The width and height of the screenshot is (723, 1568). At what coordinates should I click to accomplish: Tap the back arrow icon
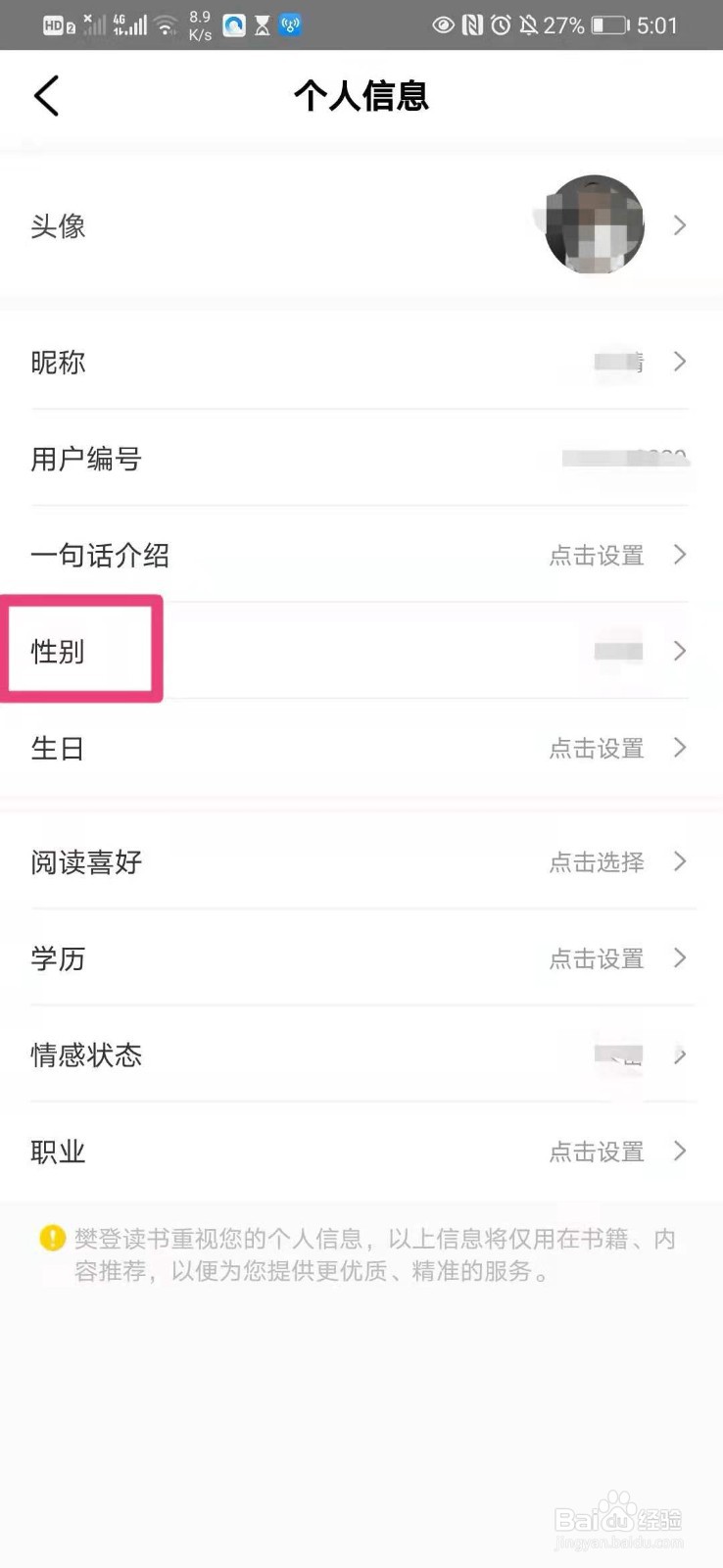[45, 95]
